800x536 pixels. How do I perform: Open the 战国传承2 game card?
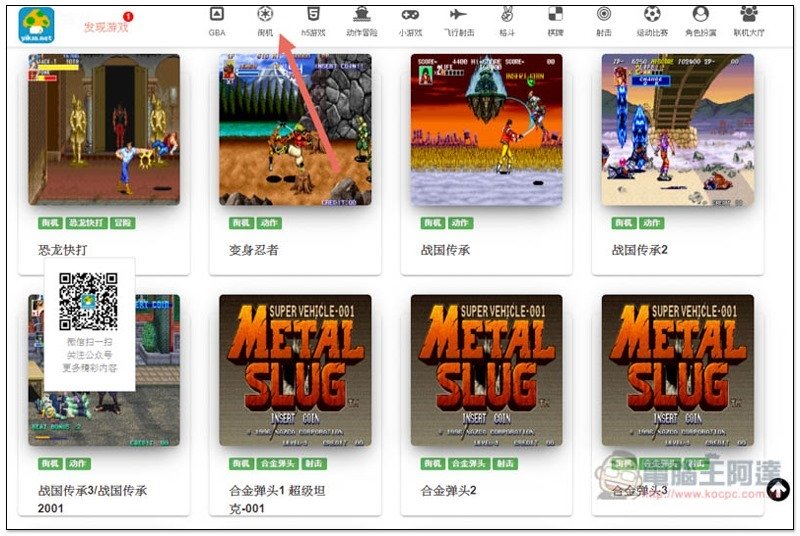pos(677,130)
